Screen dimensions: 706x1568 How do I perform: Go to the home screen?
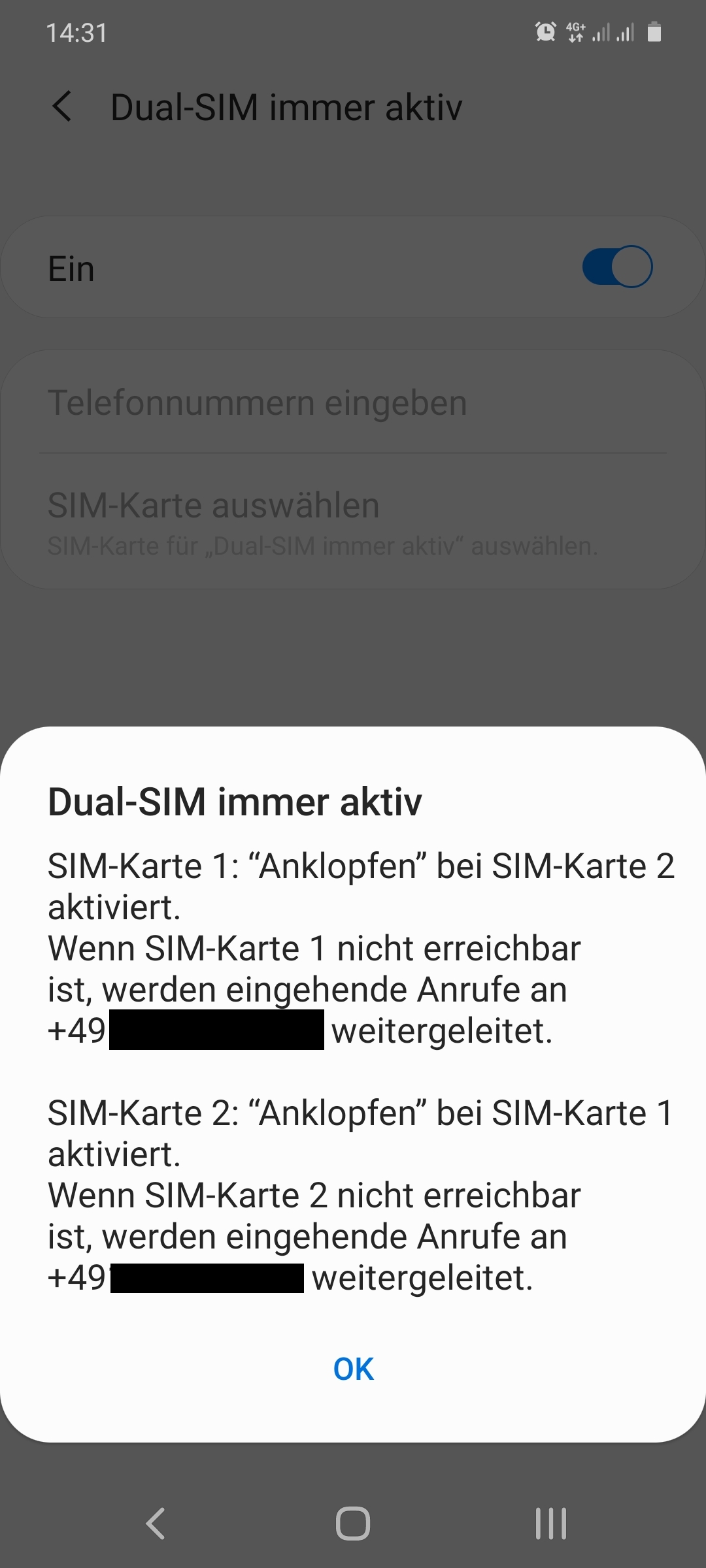353,1524
